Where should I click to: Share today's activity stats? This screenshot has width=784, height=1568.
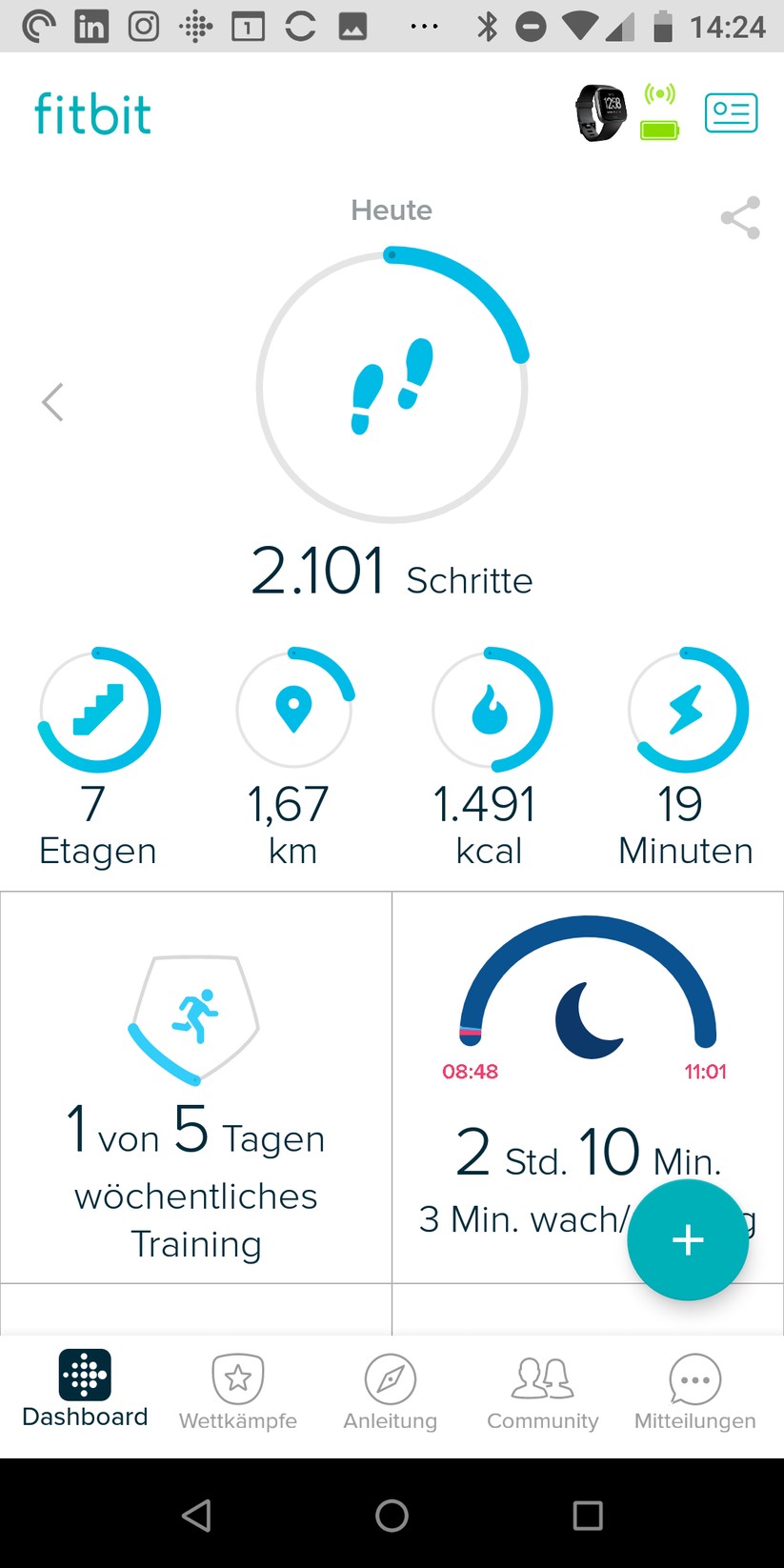tap(740, 218)
